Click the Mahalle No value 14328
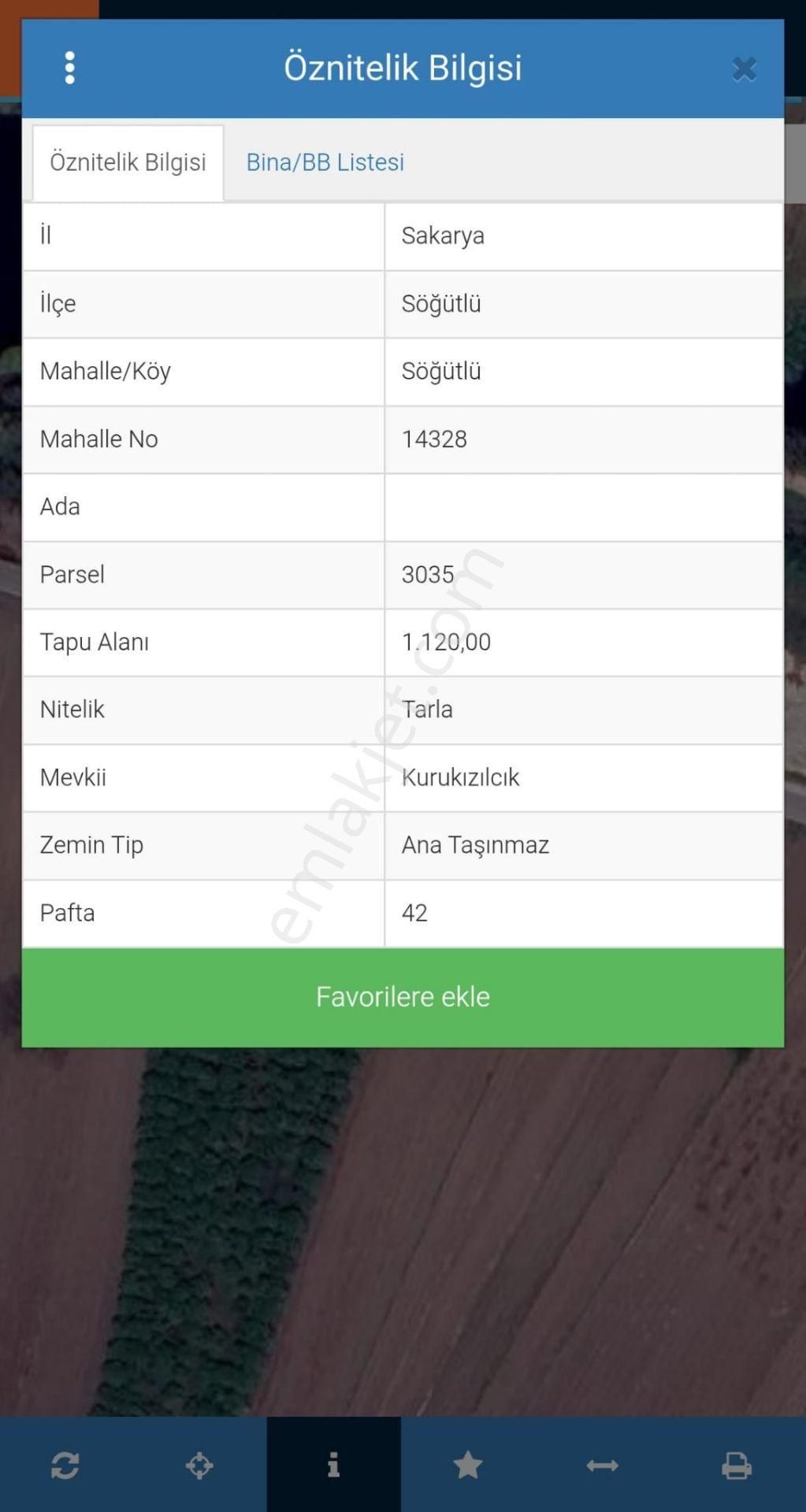This screenshot has height=1512, width=806. (x=434, y=439)
